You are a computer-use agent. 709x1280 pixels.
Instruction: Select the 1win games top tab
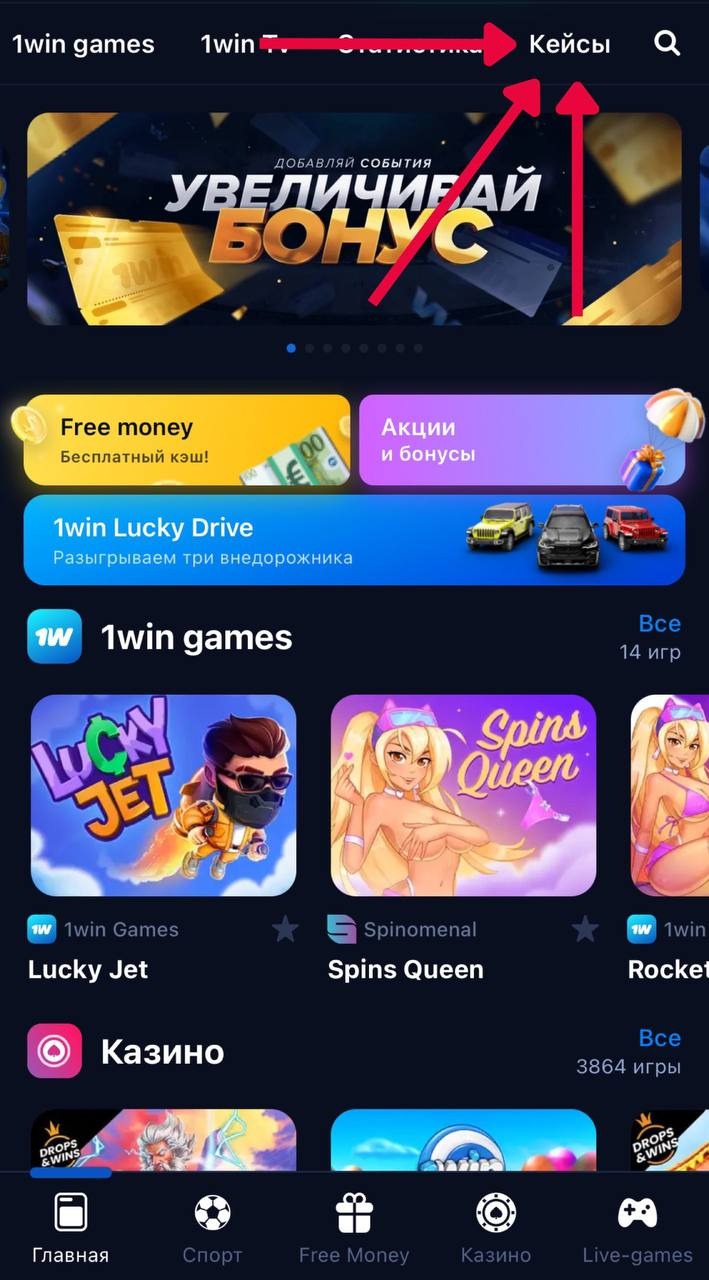[83, 45]
